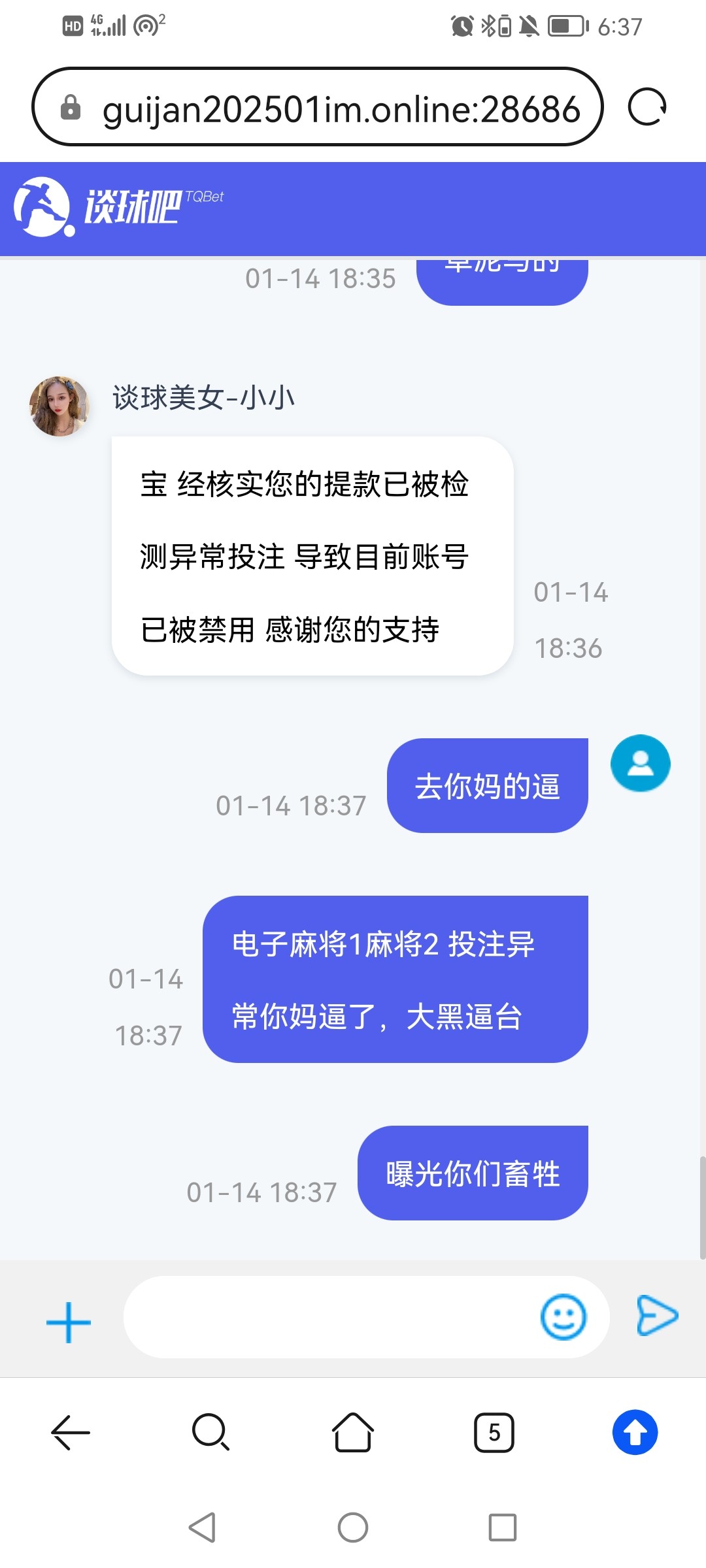Viewport: 706px width, 1568px height.
Task: Open the plus attachment menu
Action: pyautogui.click(x=69, y=1322)
